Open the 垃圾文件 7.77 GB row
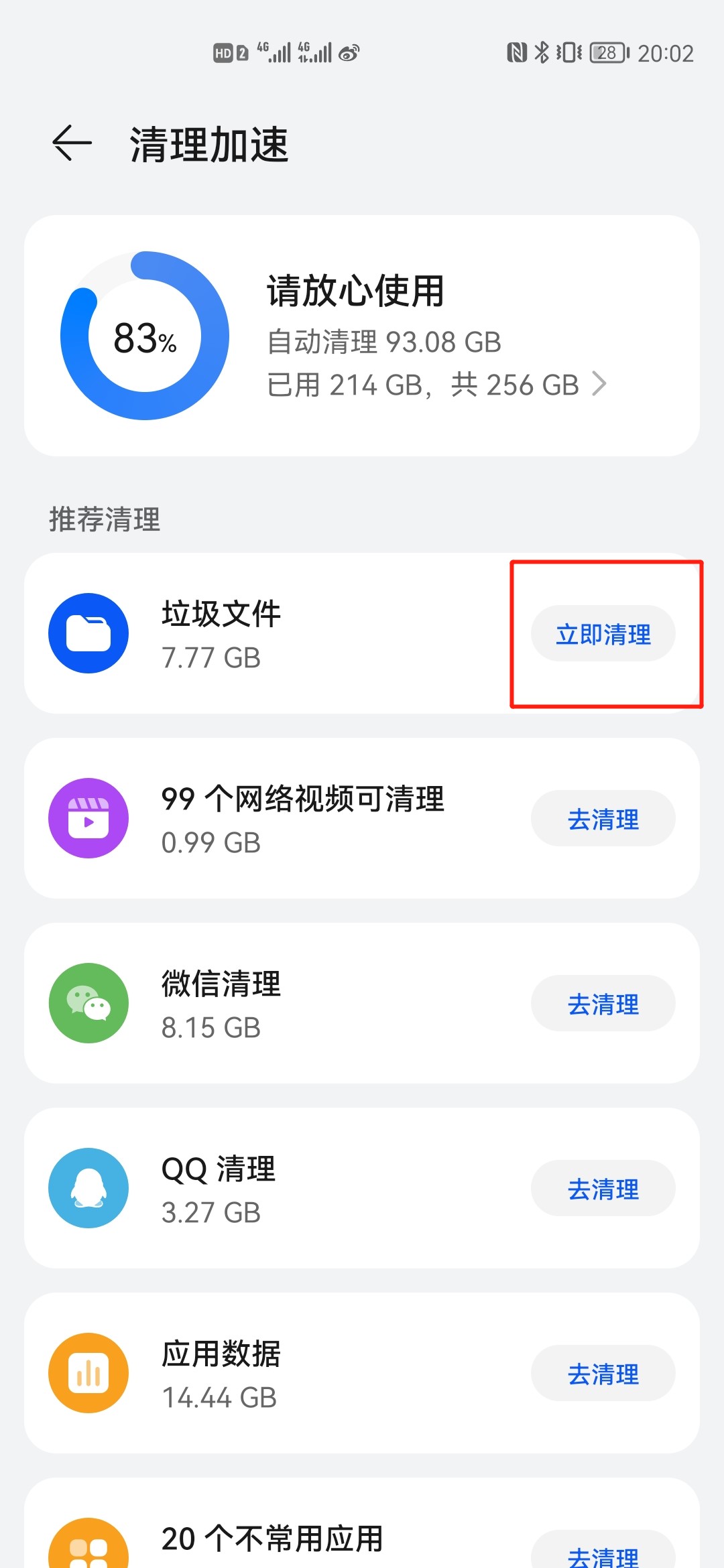 pyautogui.click(x=362, y=634)
